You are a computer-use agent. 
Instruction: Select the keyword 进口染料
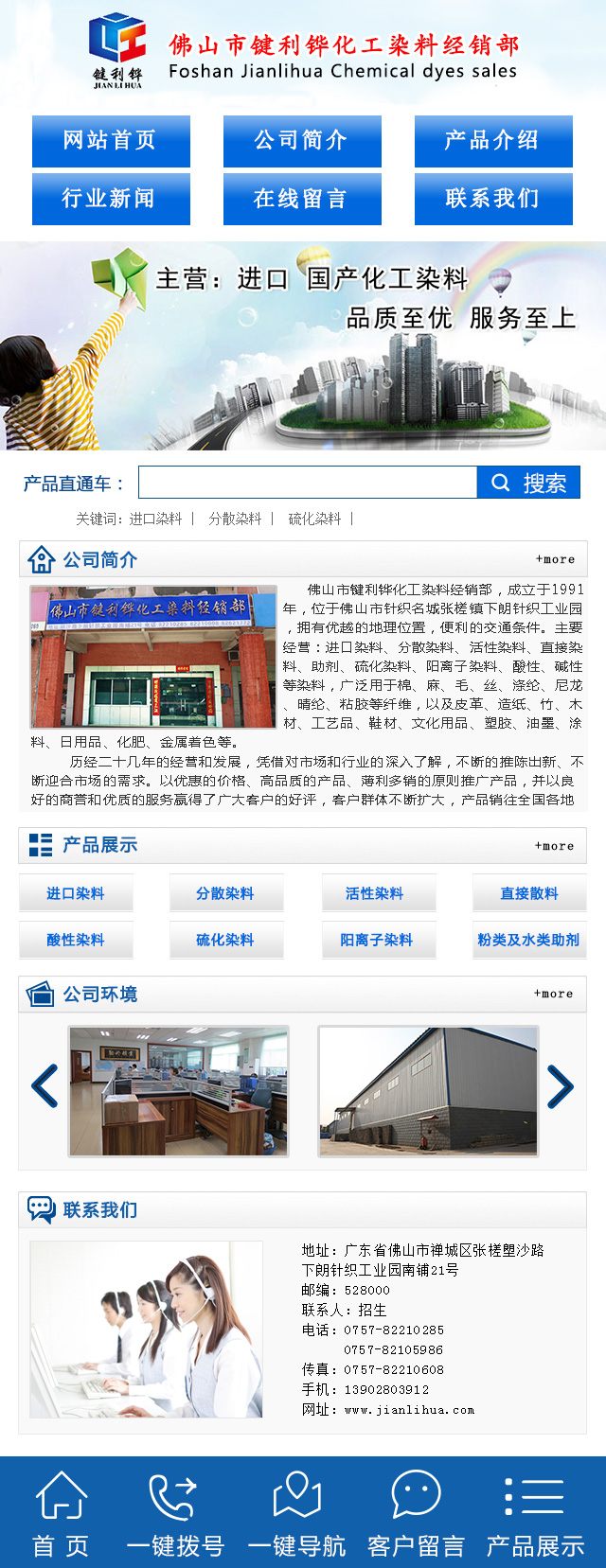click(155, 519)
